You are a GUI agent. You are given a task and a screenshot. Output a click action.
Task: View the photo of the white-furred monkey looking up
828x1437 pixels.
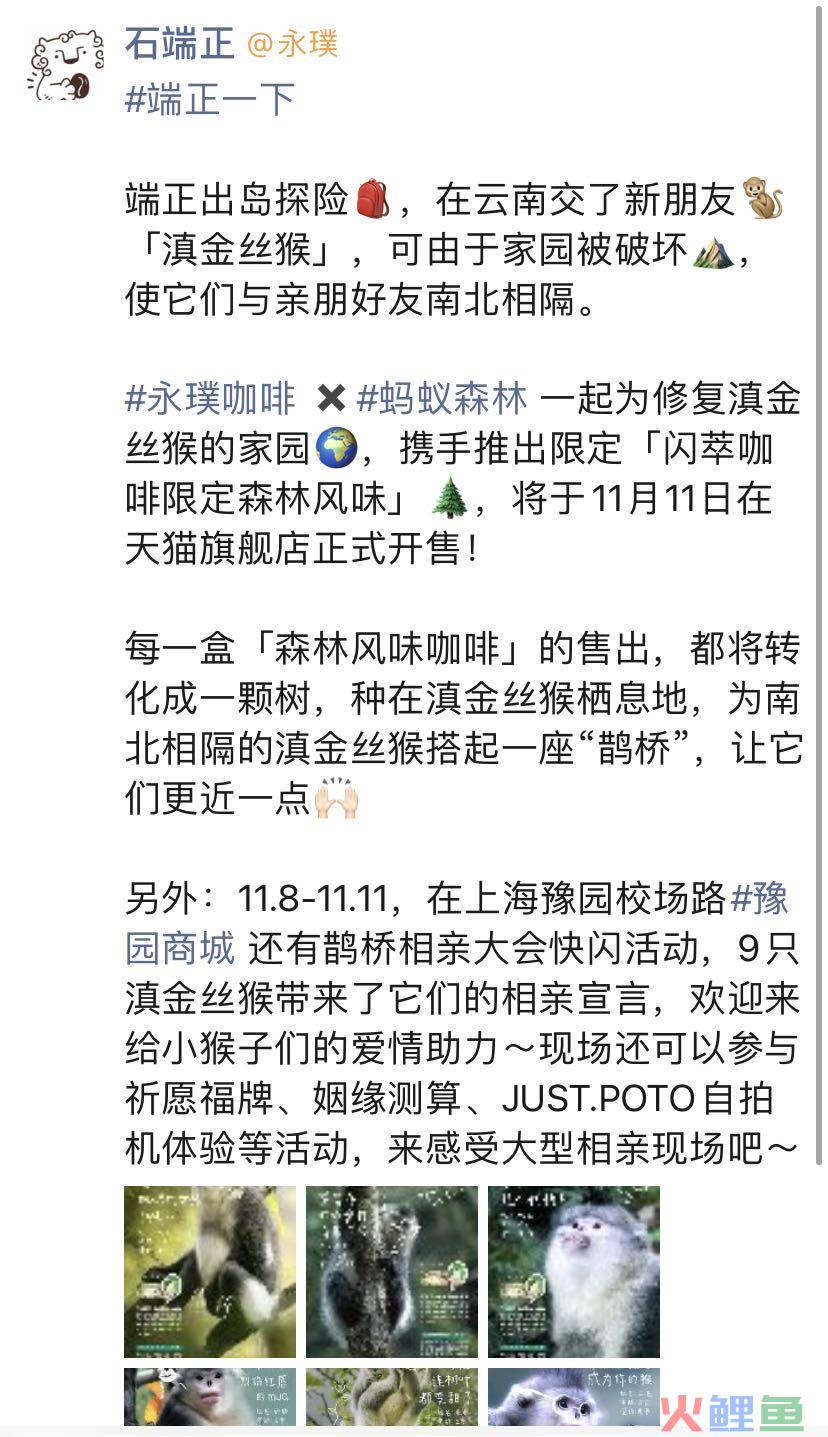pos(574,1271)
